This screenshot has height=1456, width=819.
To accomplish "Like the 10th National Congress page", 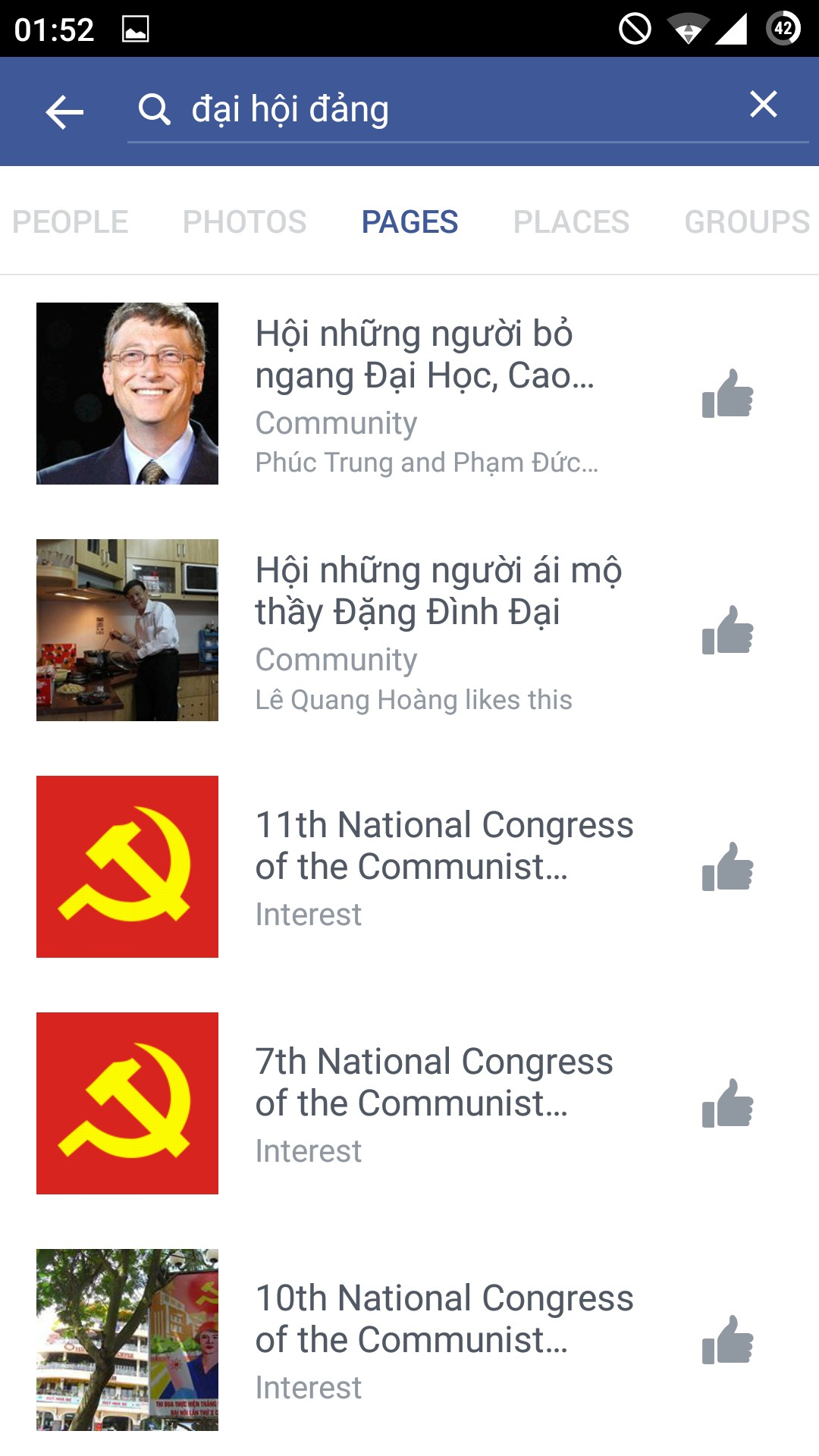I will coord(727,1340).
